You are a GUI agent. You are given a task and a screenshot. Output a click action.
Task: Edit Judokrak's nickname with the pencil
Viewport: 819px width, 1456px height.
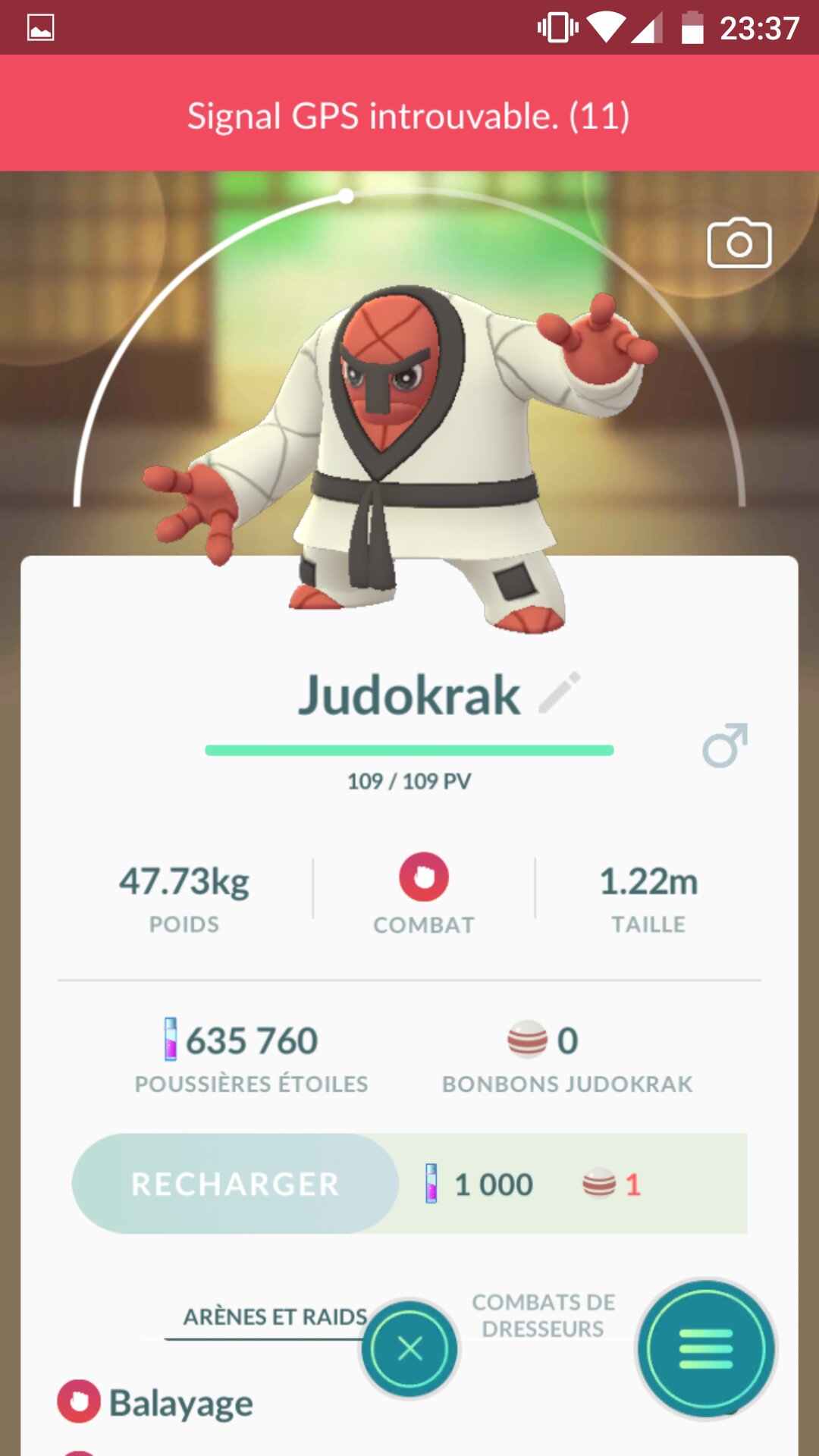(x=560, y=692)
